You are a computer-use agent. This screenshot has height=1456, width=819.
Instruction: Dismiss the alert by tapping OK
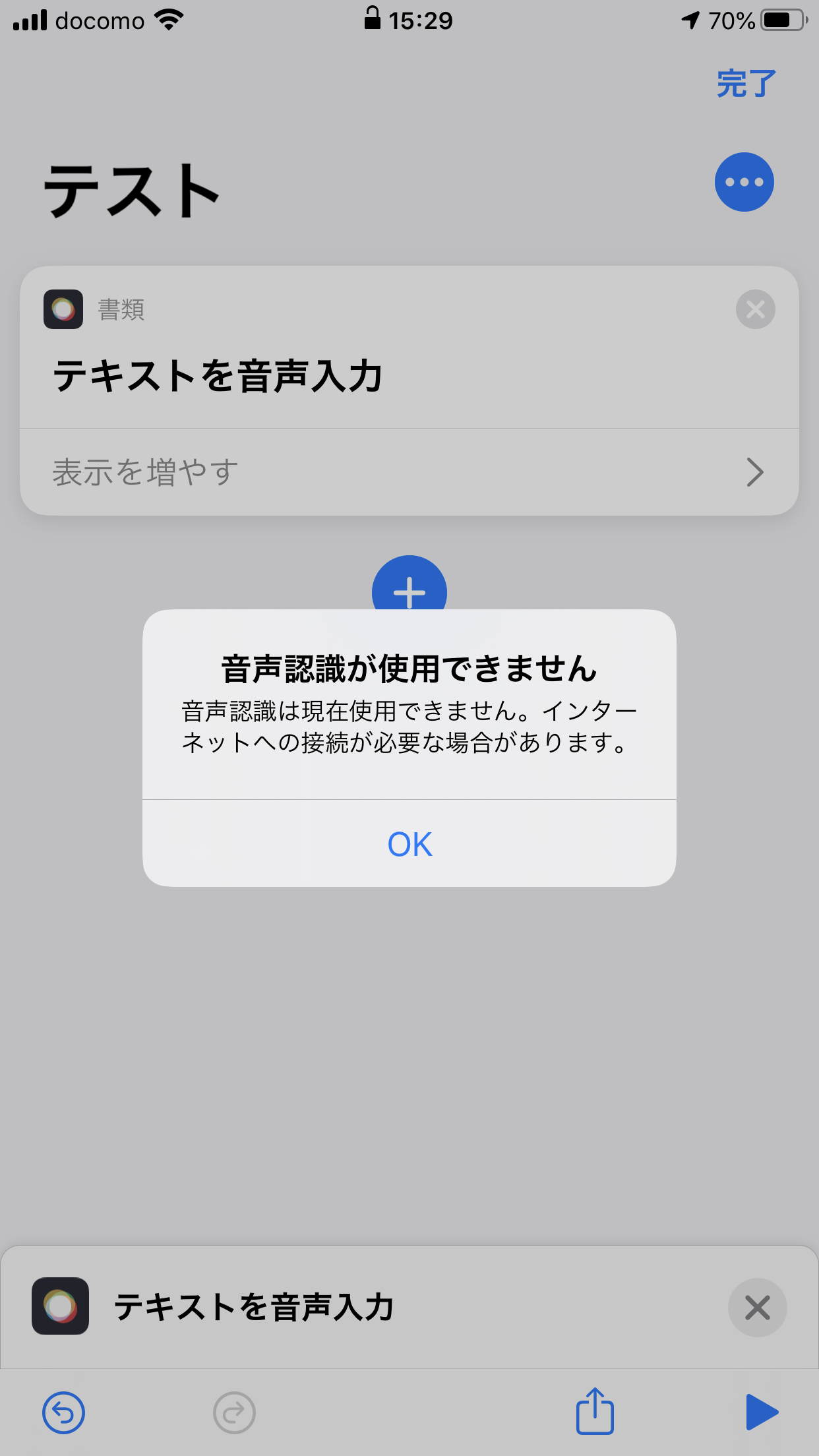click(x=409, y=844)
